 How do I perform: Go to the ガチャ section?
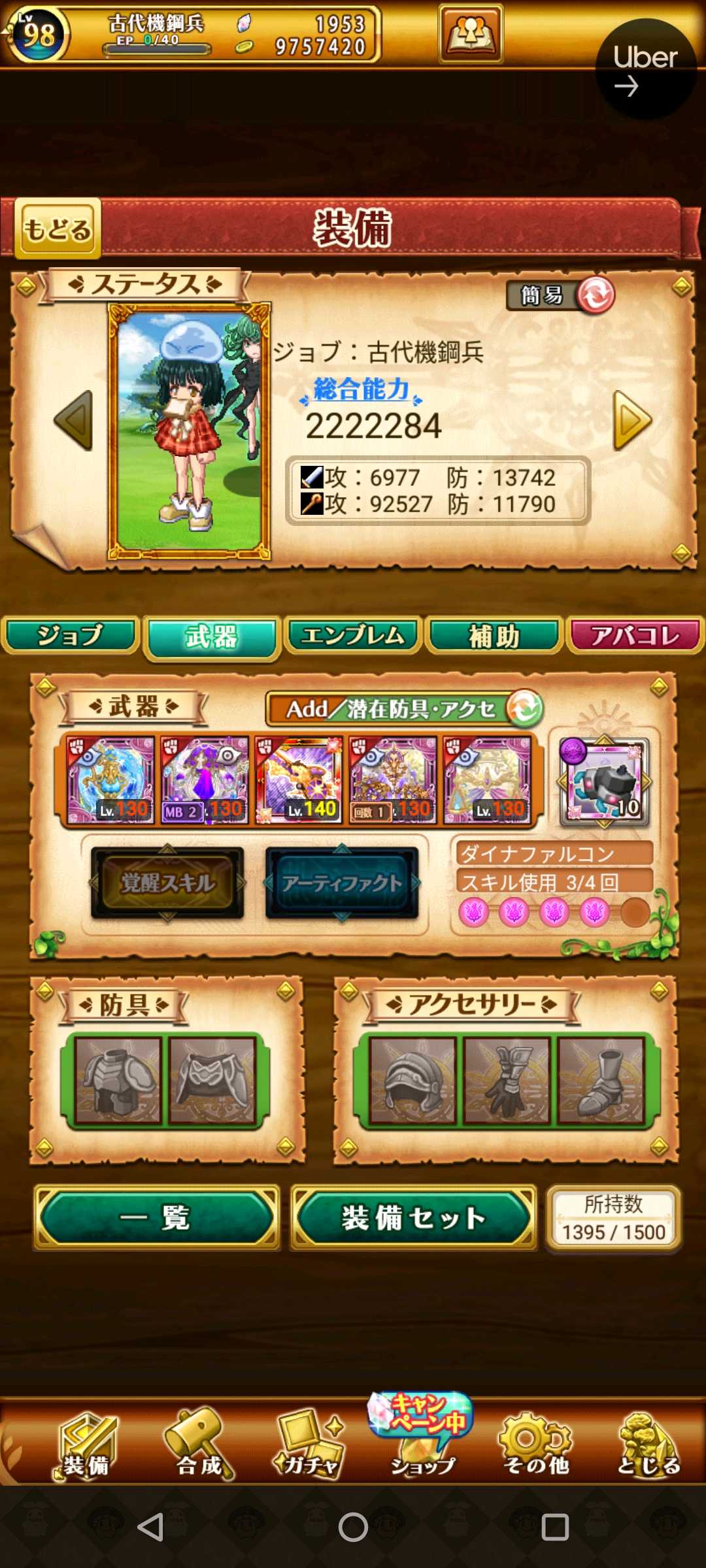coord(307,1445)
